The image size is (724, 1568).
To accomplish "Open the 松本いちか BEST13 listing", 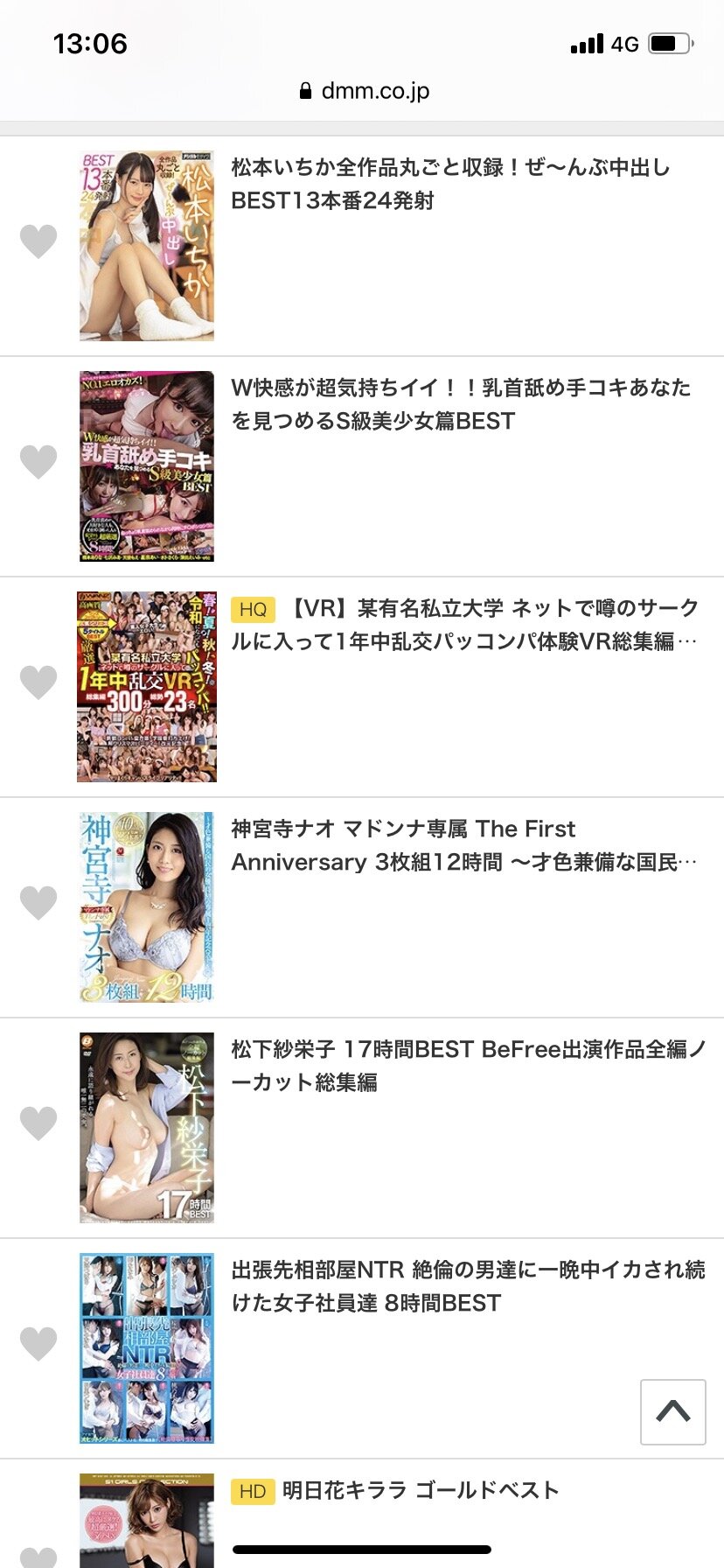I will 449,184.
